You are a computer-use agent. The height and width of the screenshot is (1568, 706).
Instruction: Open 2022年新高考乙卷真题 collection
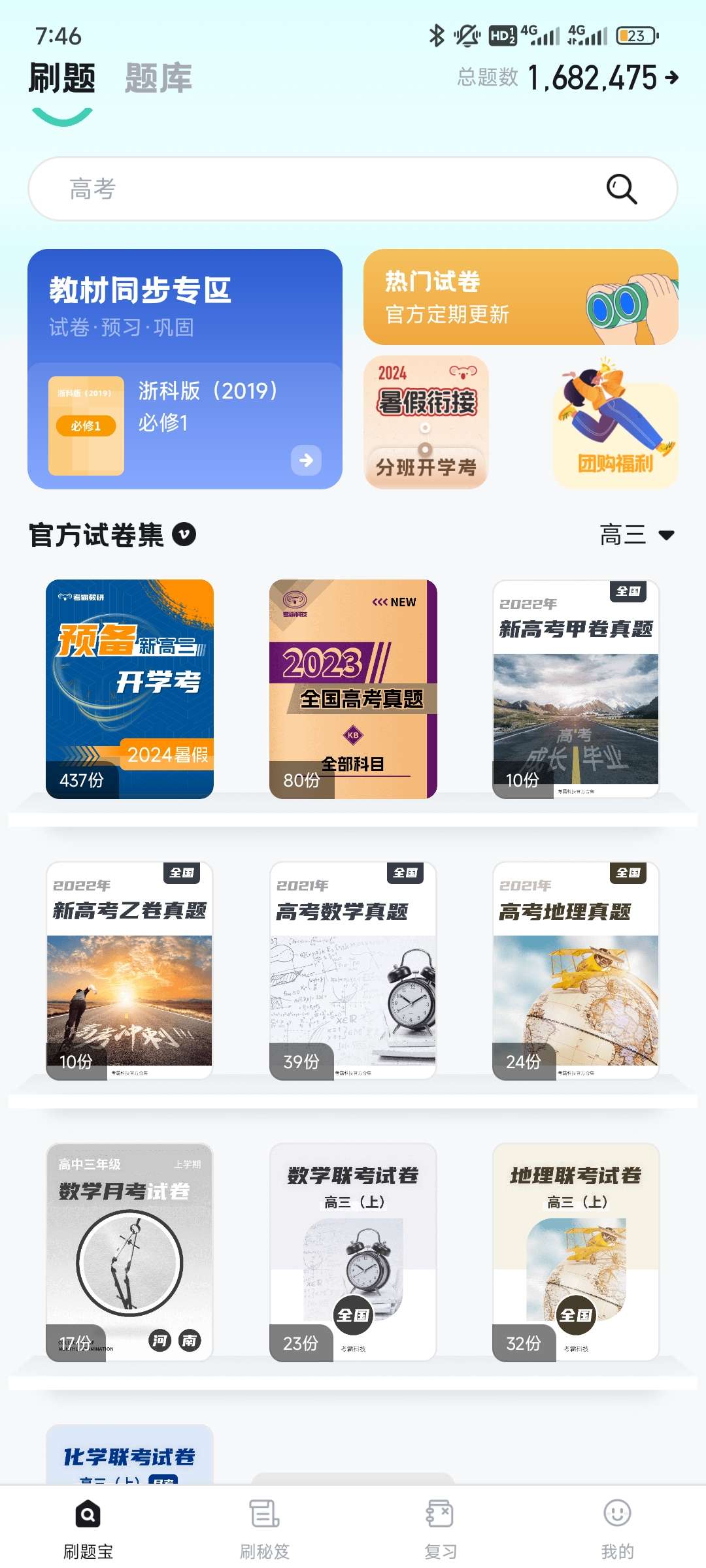[x=129, y=970]
